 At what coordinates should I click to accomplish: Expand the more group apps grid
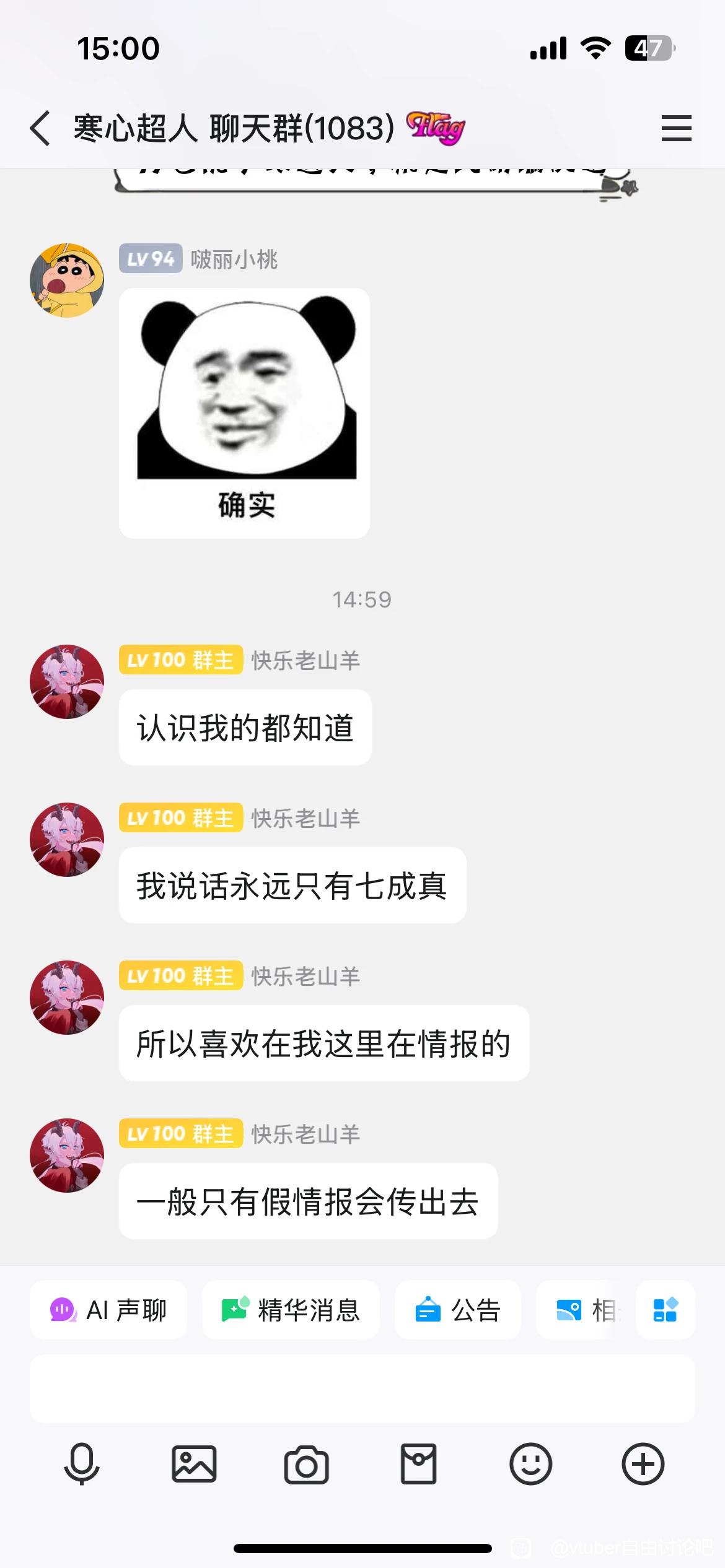pos(666,1310)
